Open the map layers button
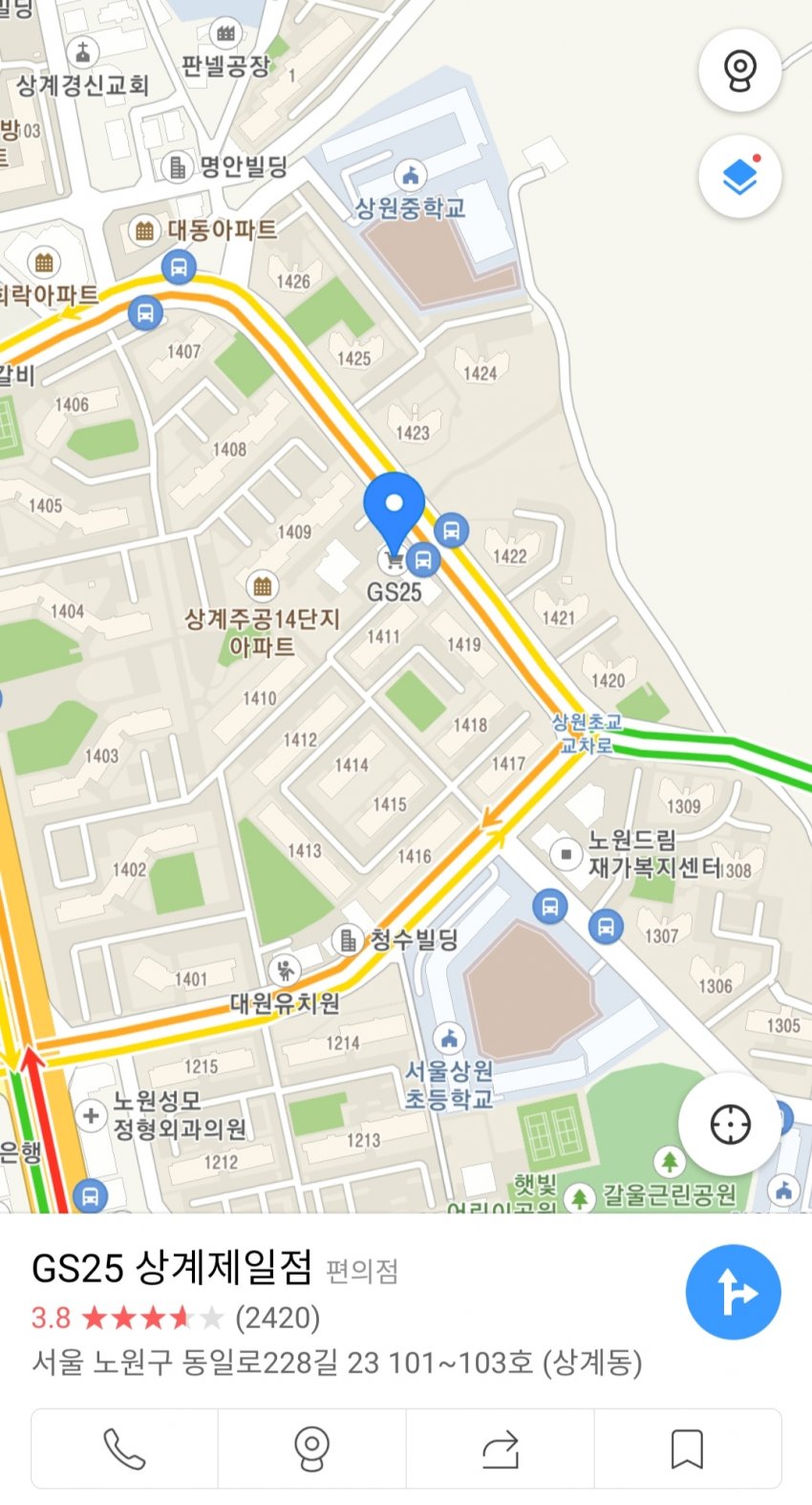 739,177
